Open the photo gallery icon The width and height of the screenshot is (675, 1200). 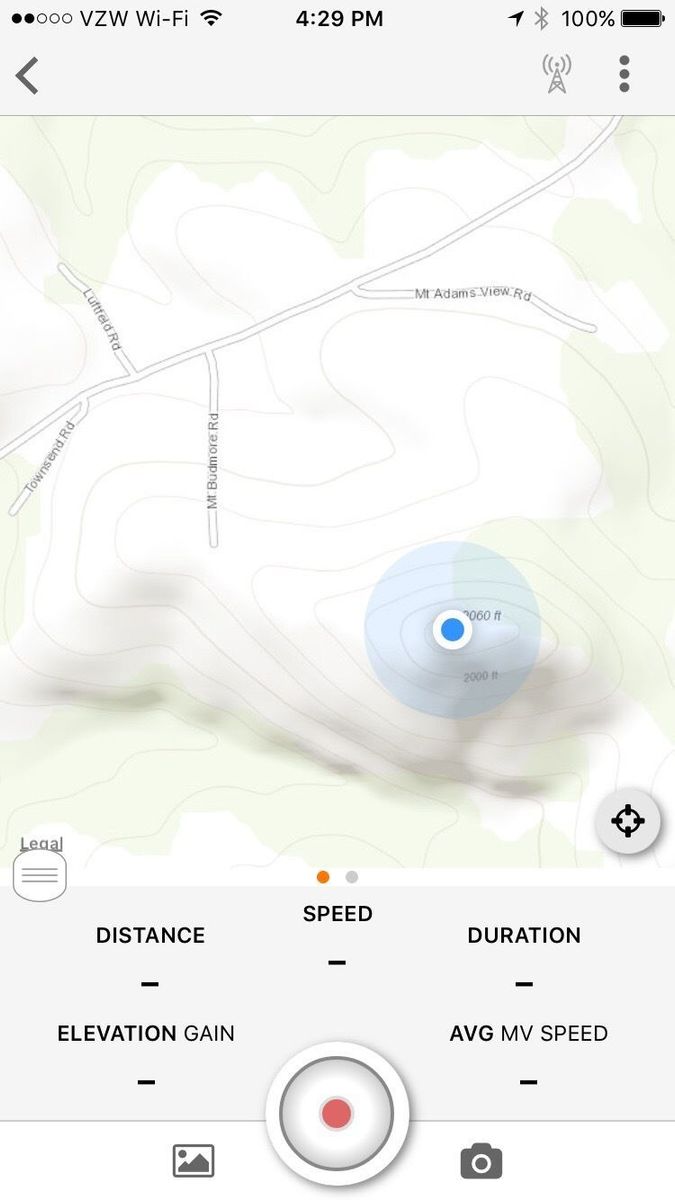(x=194, y=1161)
